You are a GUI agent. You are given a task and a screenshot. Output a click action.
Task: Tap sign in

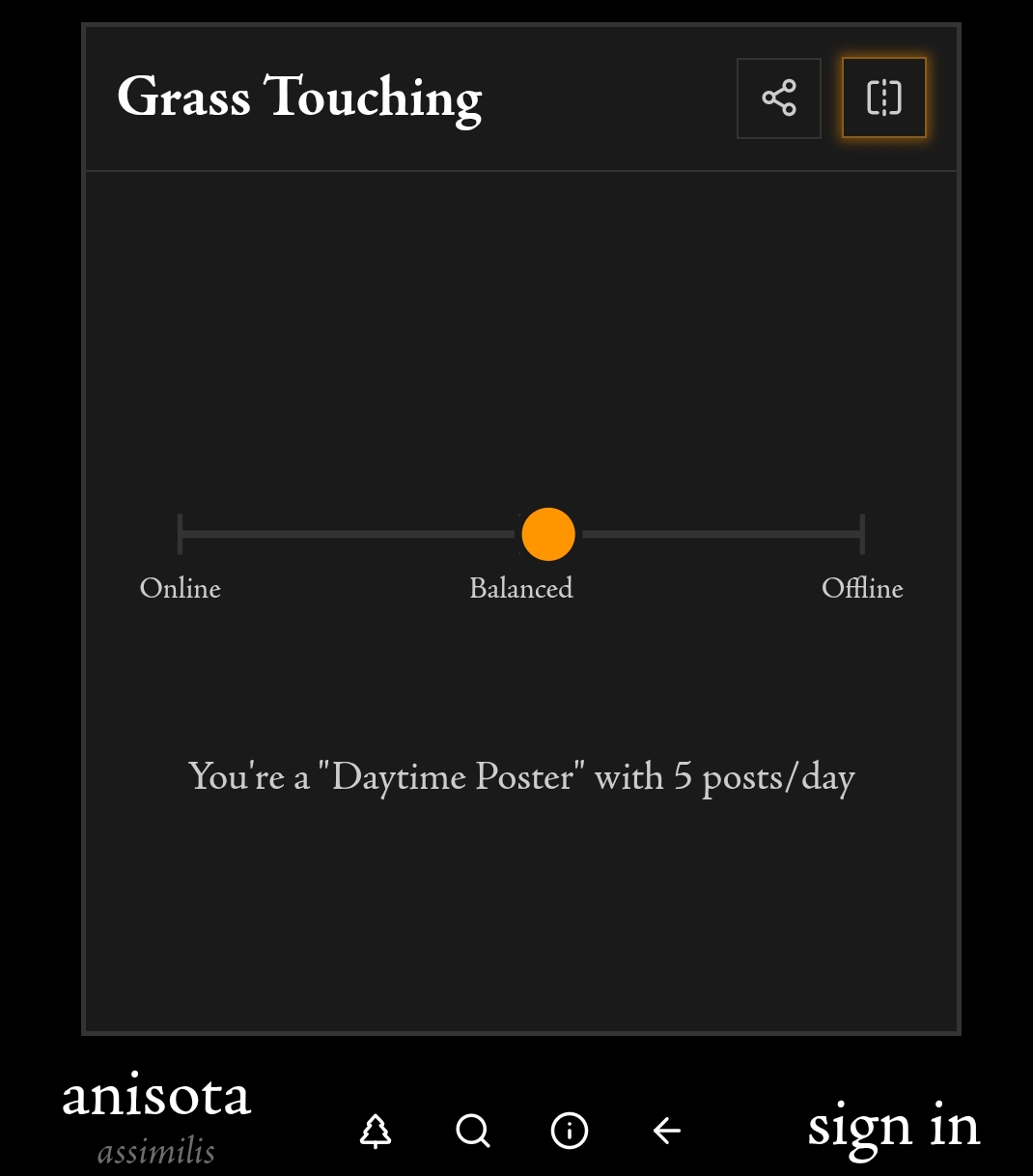click(894, 1127)
